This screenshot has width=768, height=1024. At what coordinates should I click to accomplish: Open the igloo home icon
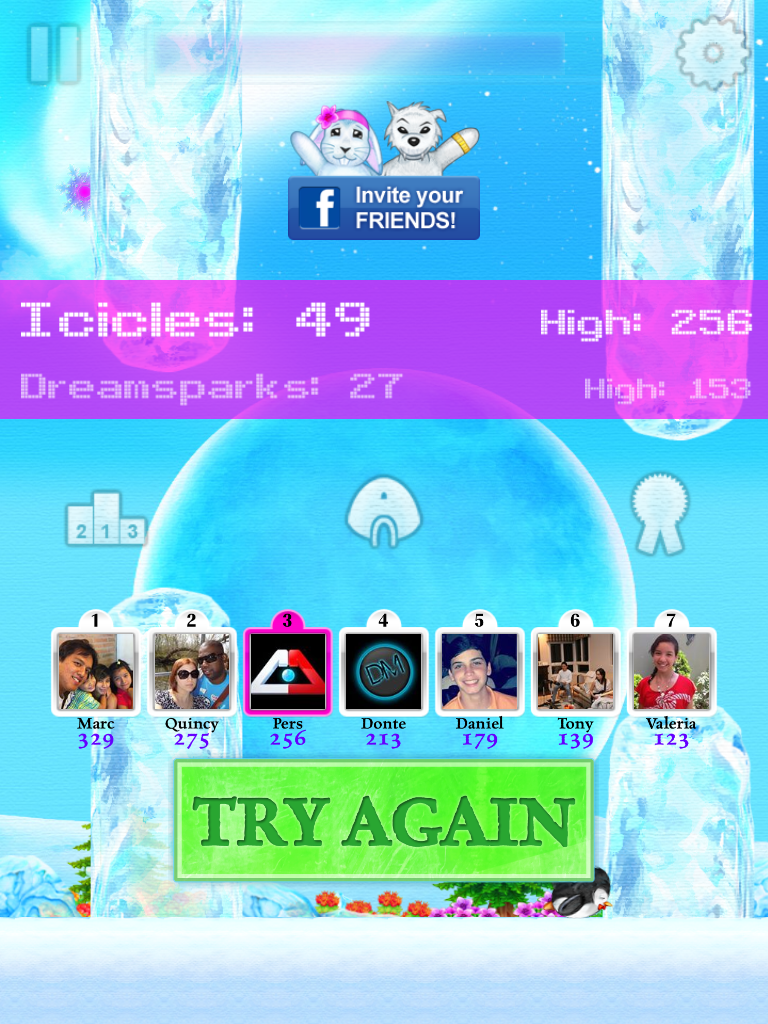[x=383, y=511]
